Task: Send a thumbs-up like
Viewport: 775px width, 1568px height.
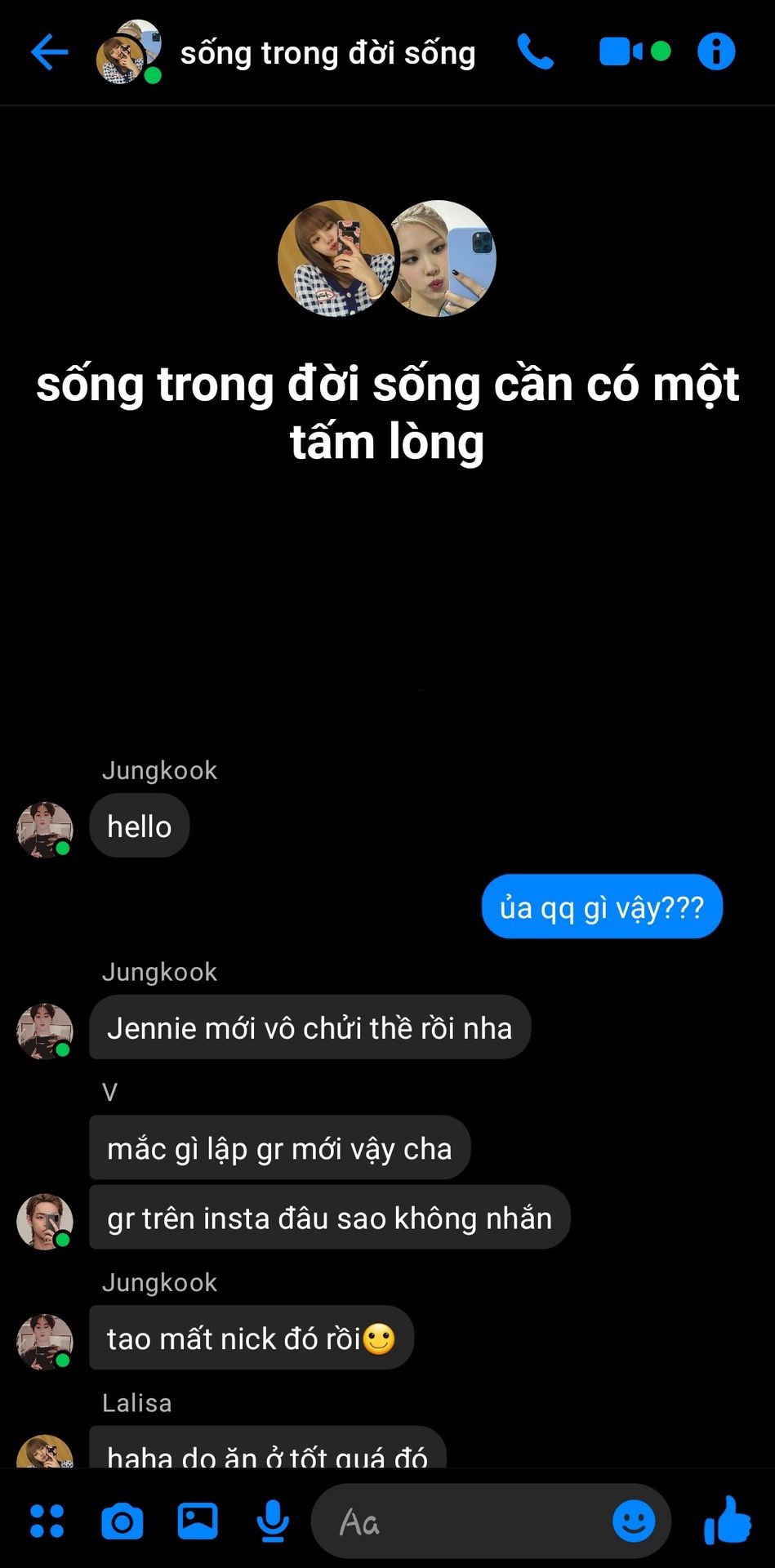Action: pyautogui.click(x=727, y=1521)
